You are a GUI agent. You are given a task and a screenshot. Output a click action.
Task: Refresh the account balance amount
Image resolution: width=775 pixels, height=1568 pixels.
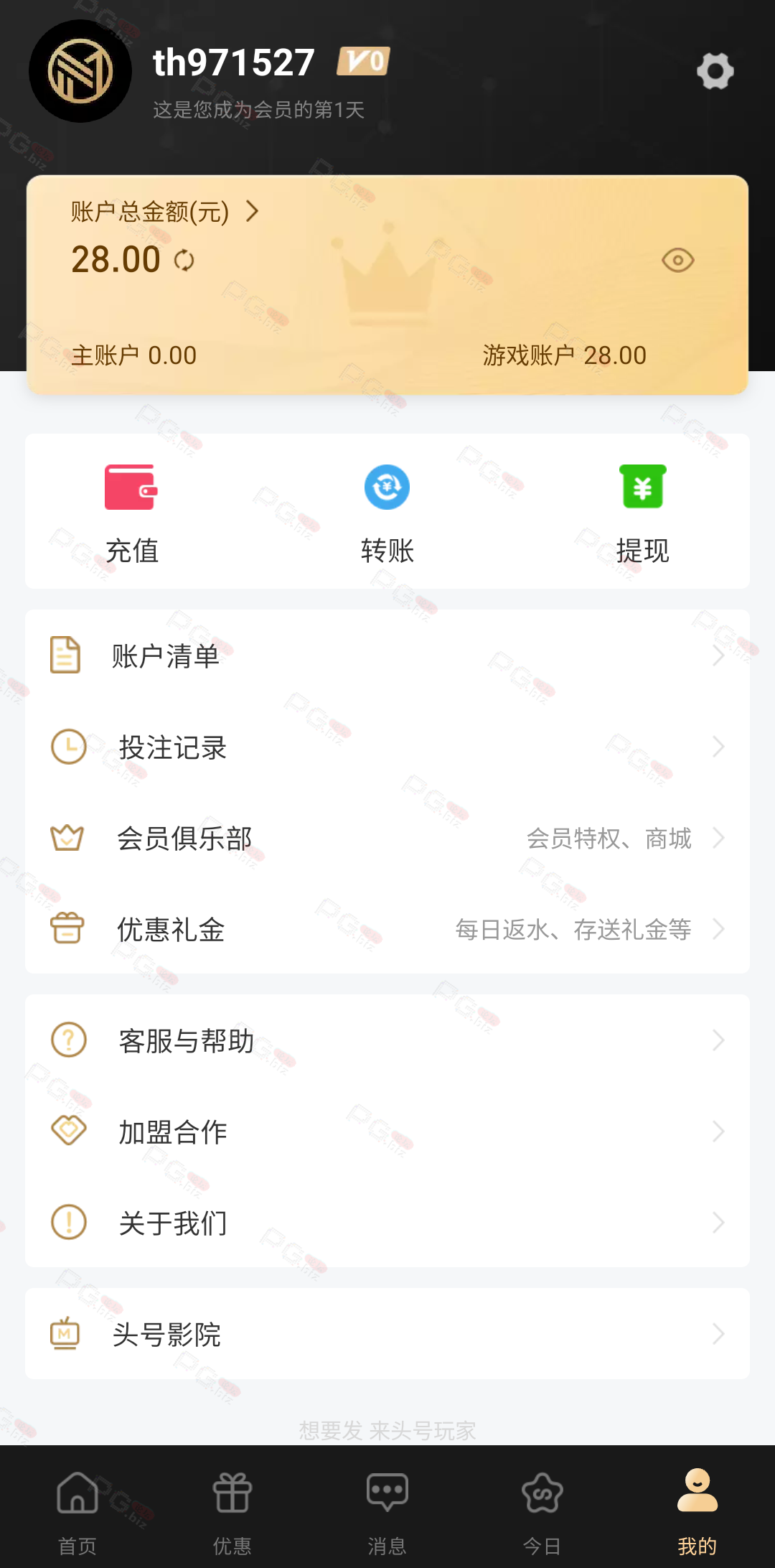click(x=184, y=261)
